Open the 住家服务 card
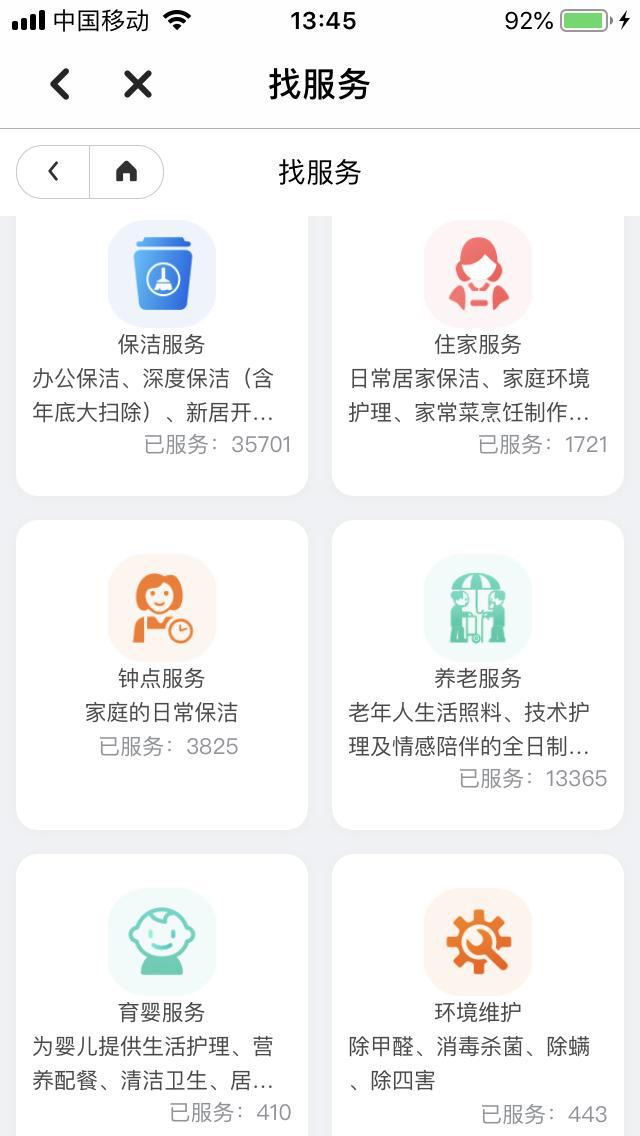640x1136 pixels. pos(478,356)
